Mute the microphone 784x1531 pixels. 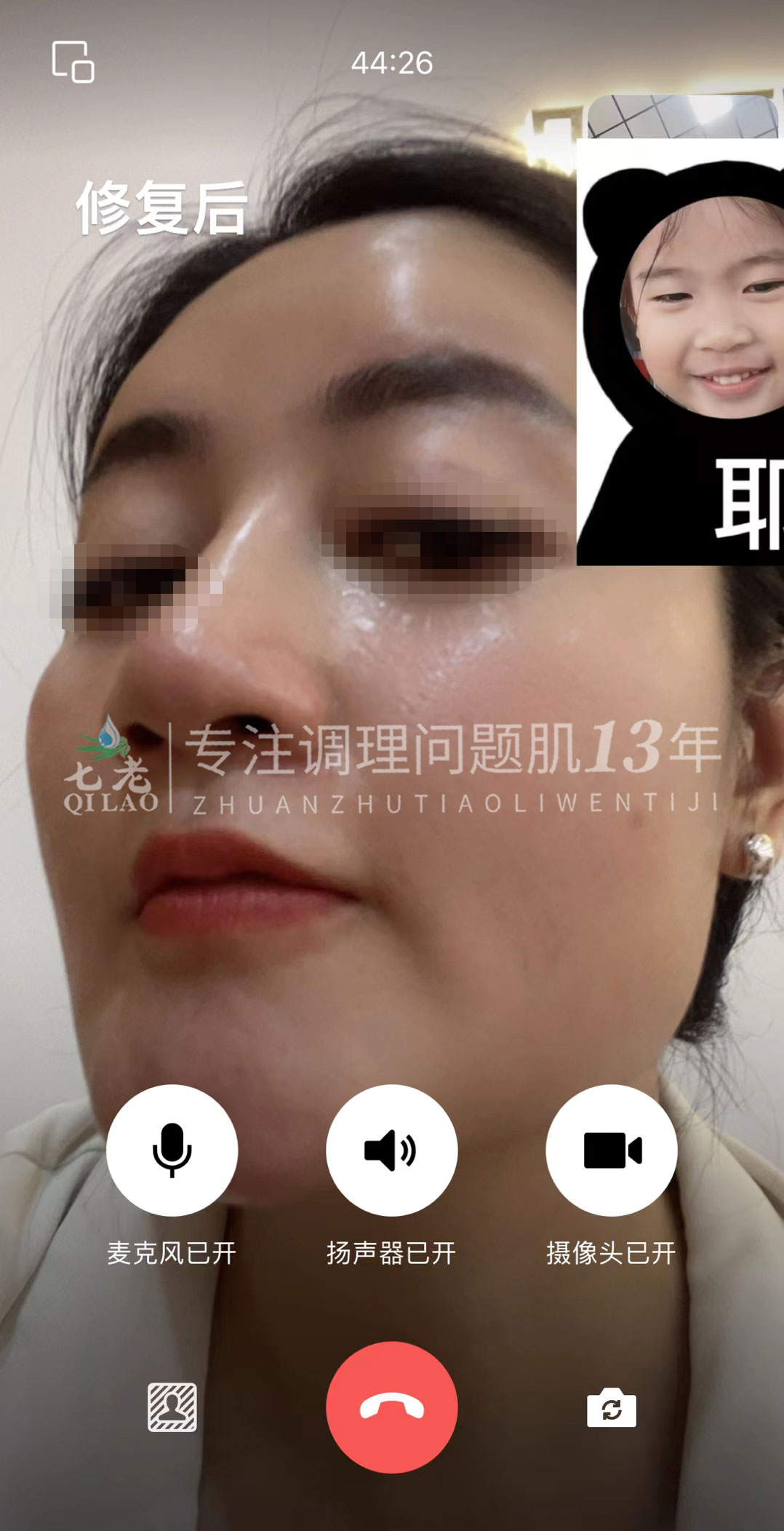click(x=172, y=1150)
